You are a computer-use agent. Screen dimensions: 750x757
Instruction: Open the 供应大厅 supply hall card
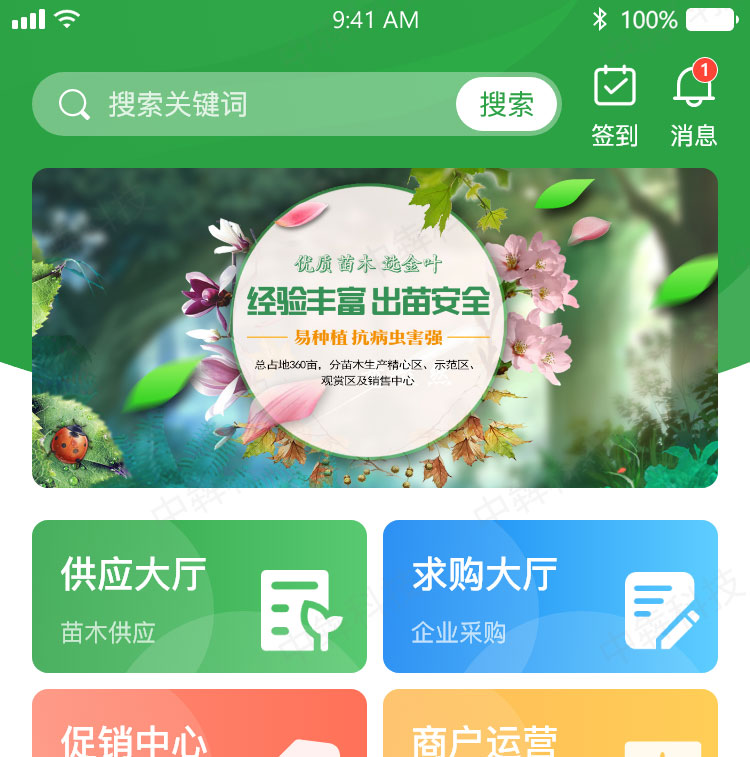click(x=199, y=596)
